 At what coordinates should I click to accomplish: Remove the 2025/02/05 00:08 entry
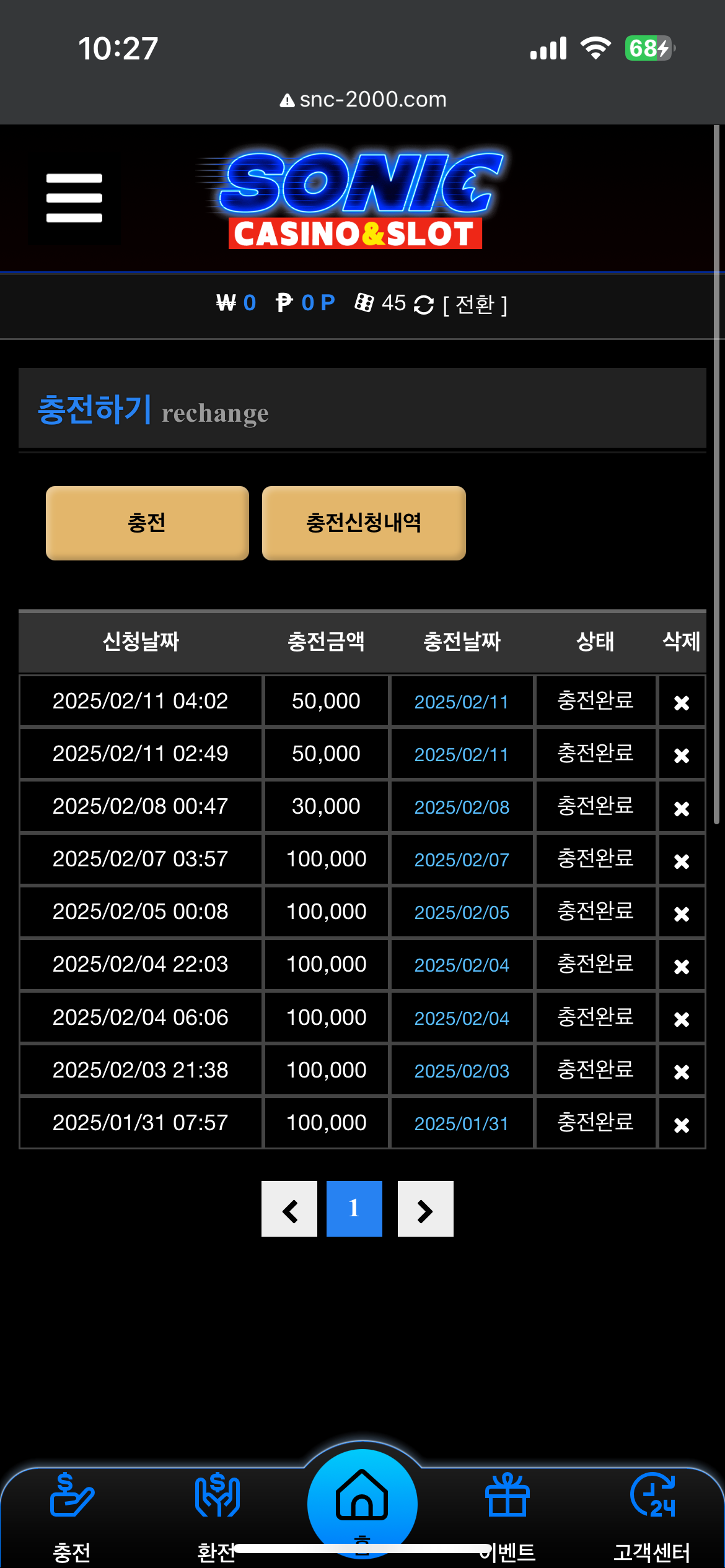coord(682,913)
